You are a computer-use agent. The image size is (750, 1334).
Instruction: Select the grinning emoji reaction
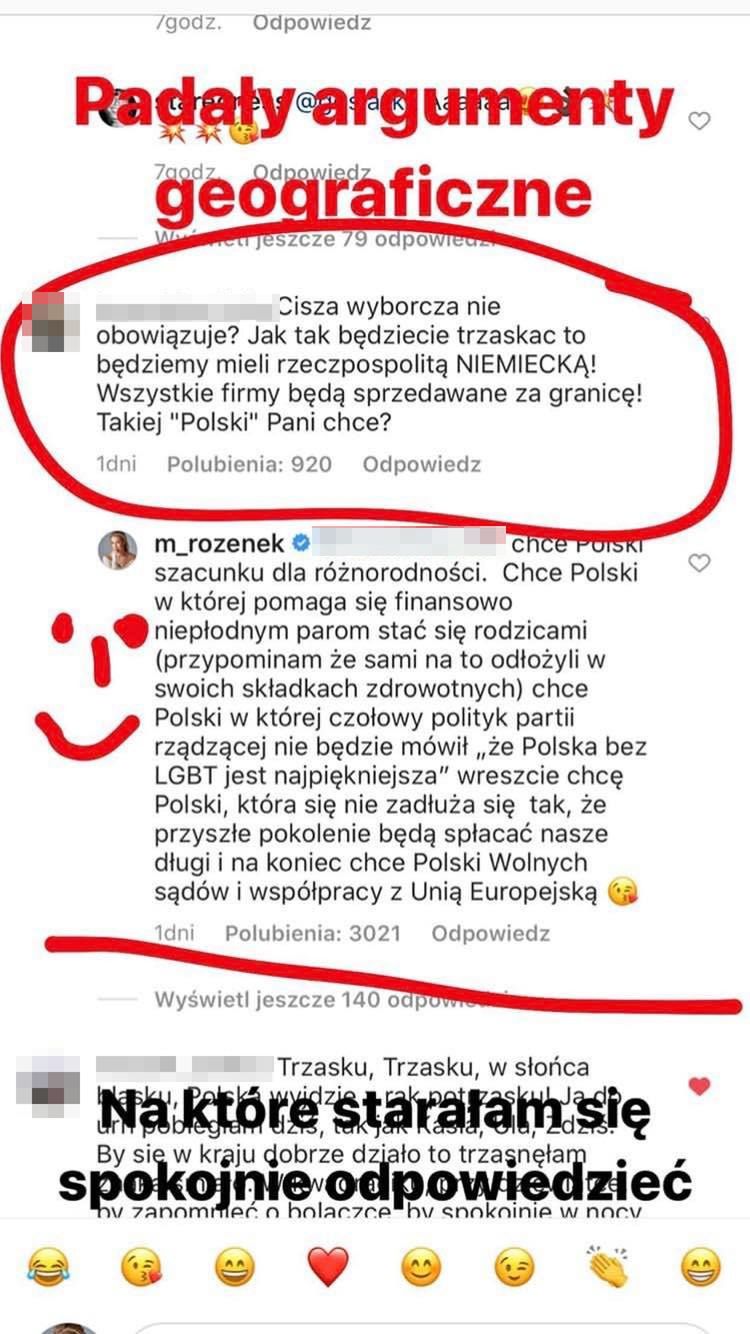pos(235,1265)
